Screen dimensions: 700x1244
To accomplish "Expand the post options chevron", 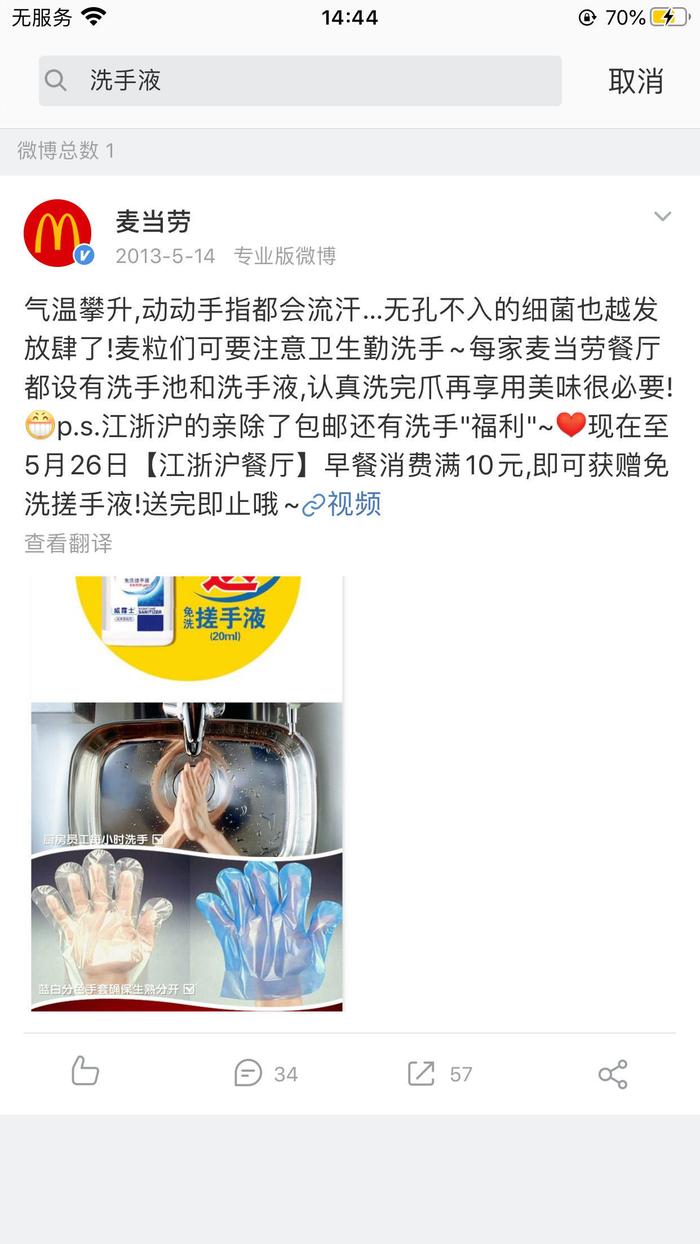I will click(662, 217).
